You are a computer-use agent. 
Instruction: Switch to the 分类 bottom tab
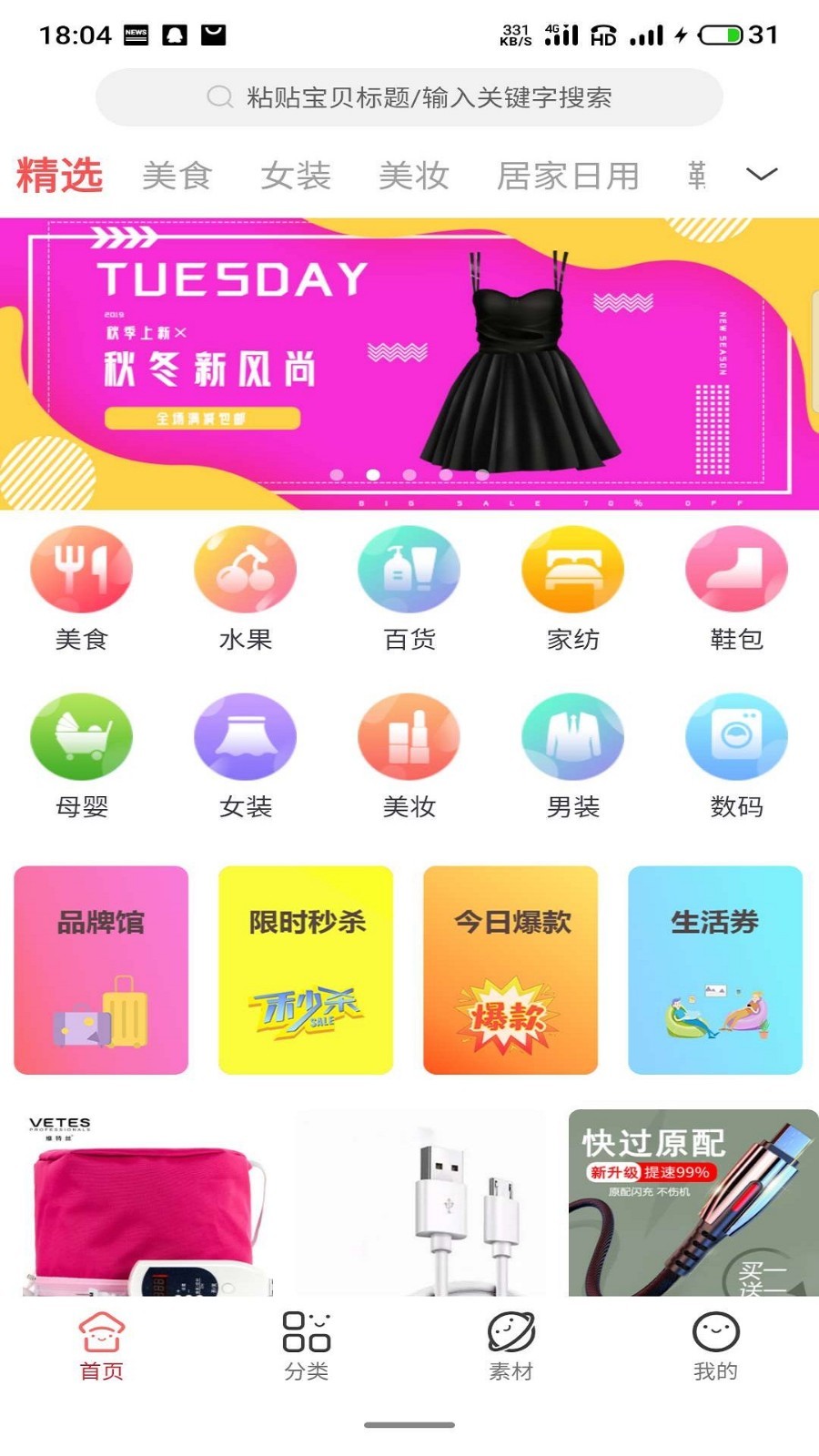click(307, 1347)
